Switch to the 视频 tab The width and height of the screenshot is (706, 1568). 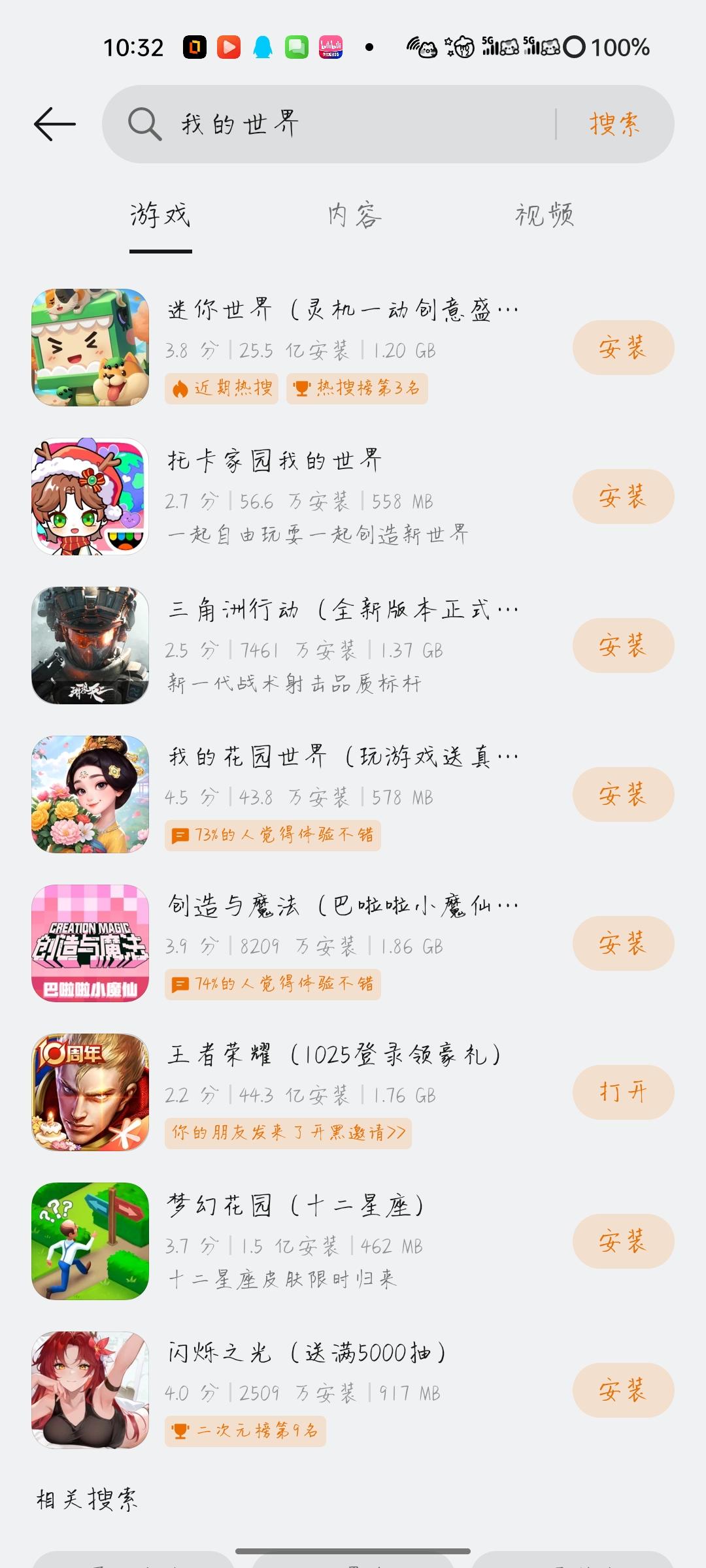point(545,217)
